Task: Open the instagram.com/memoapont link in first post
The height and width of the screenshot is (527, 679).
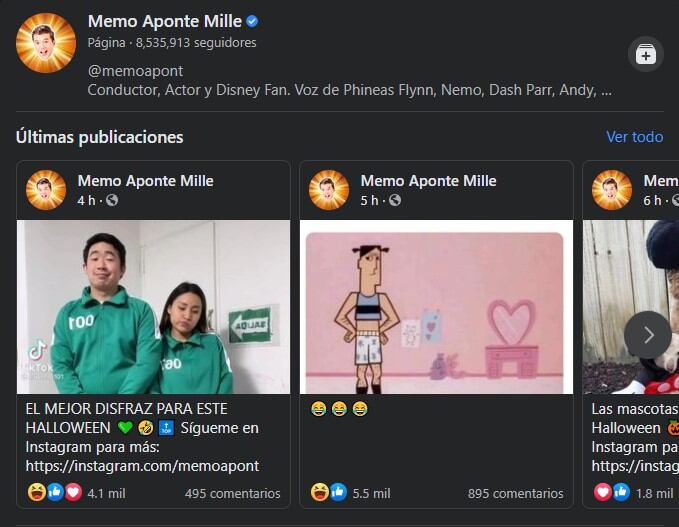Action: click(x=142, y=466)
